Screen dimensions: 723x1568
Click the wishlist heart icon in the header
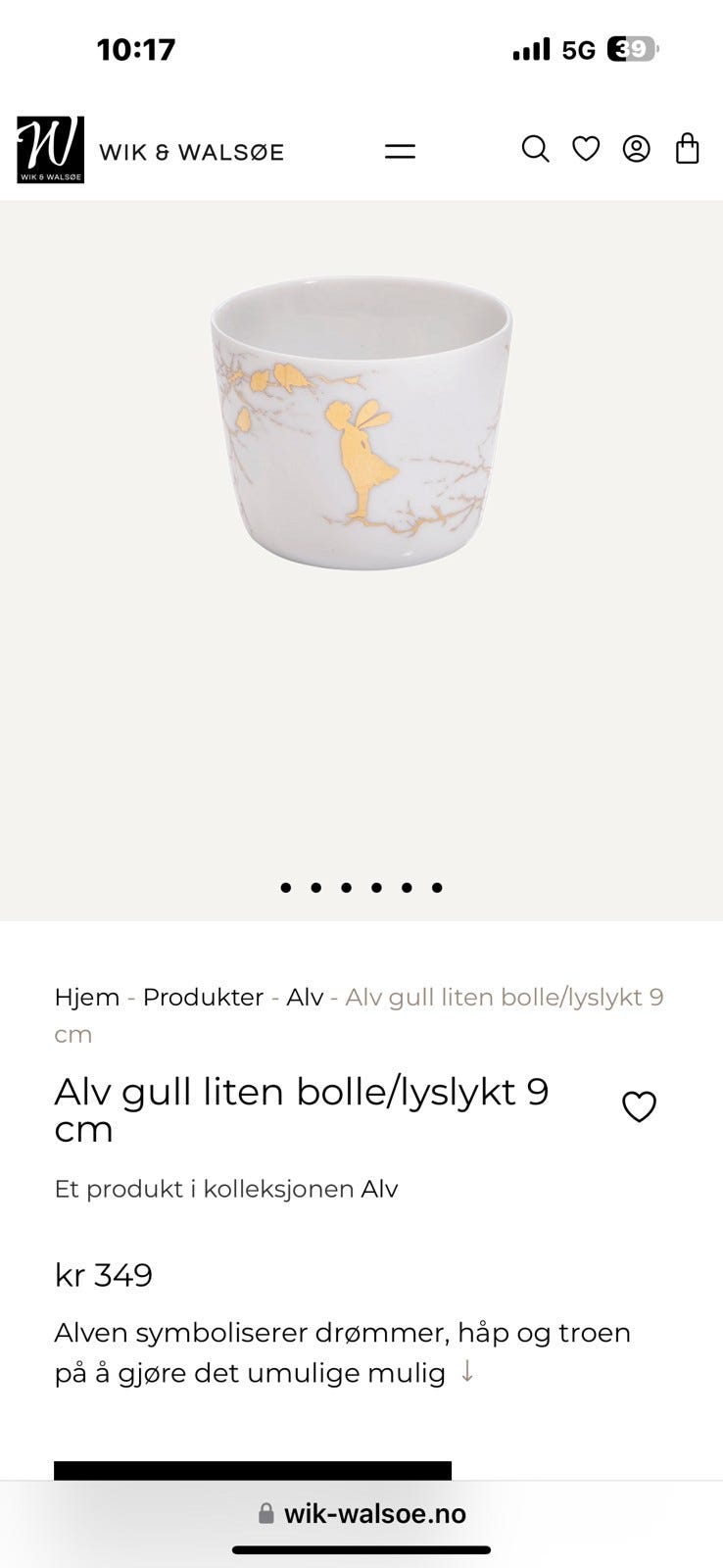[586, 150]
